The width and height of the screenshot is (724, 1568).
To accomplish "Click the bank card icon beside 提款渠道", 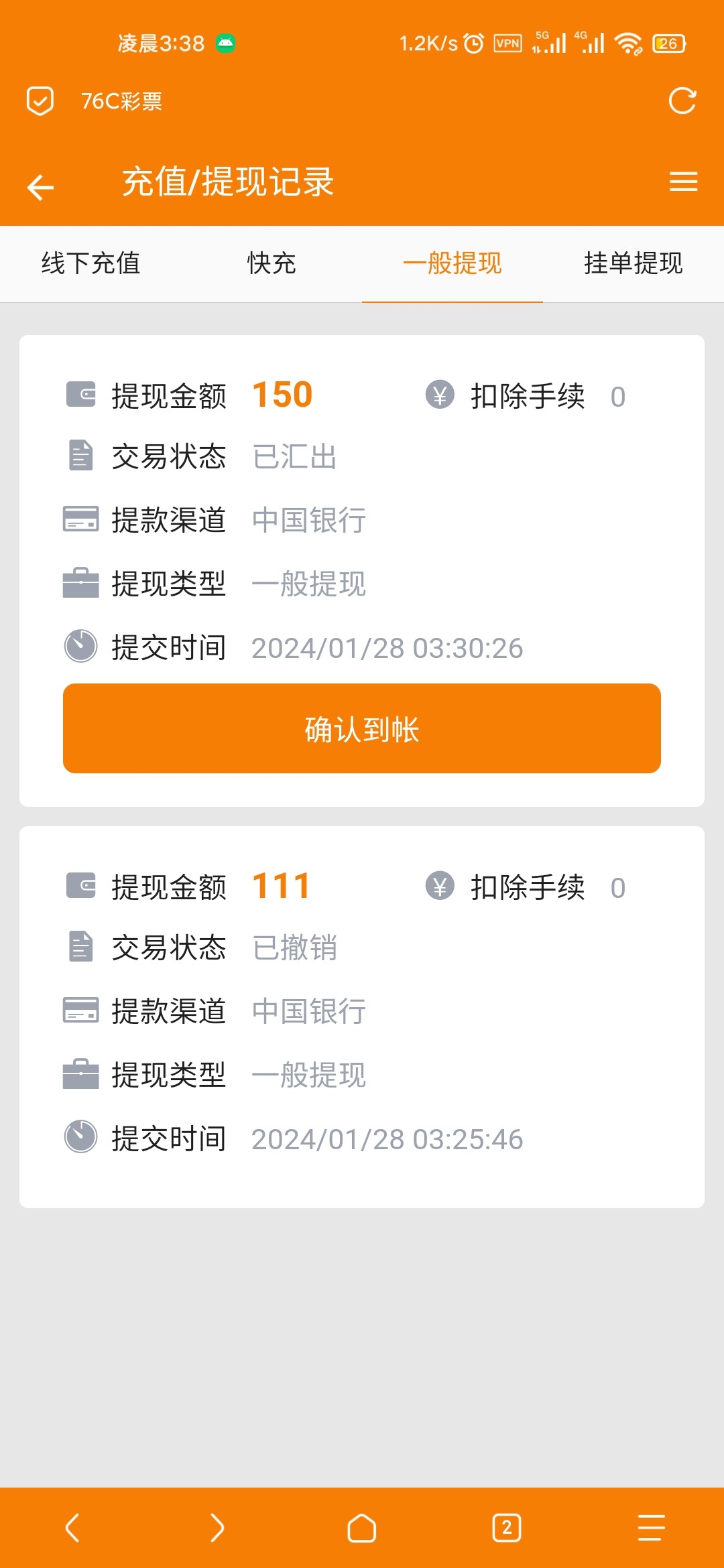I will coord(80,521).
